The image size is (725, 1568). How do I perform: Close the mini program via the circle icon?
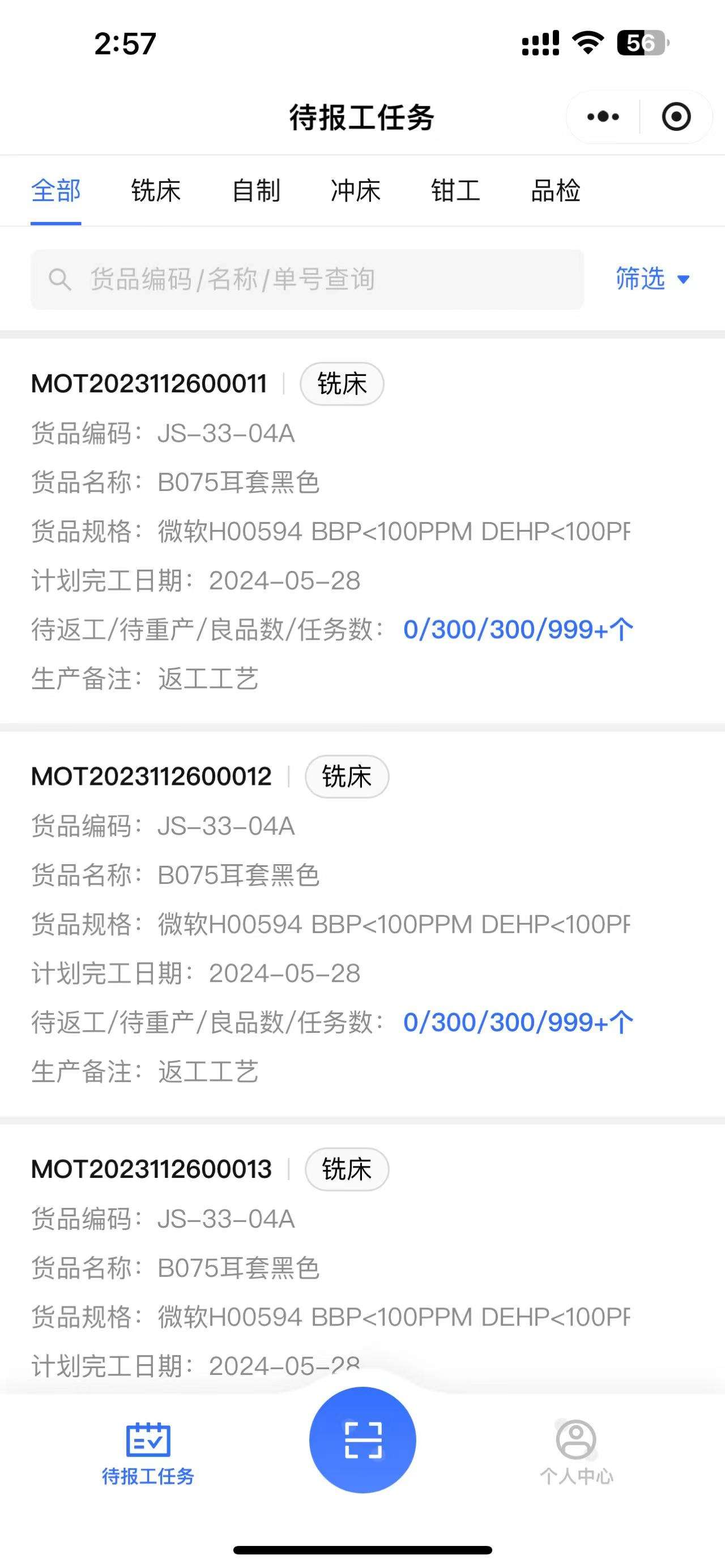click(676, 117)
